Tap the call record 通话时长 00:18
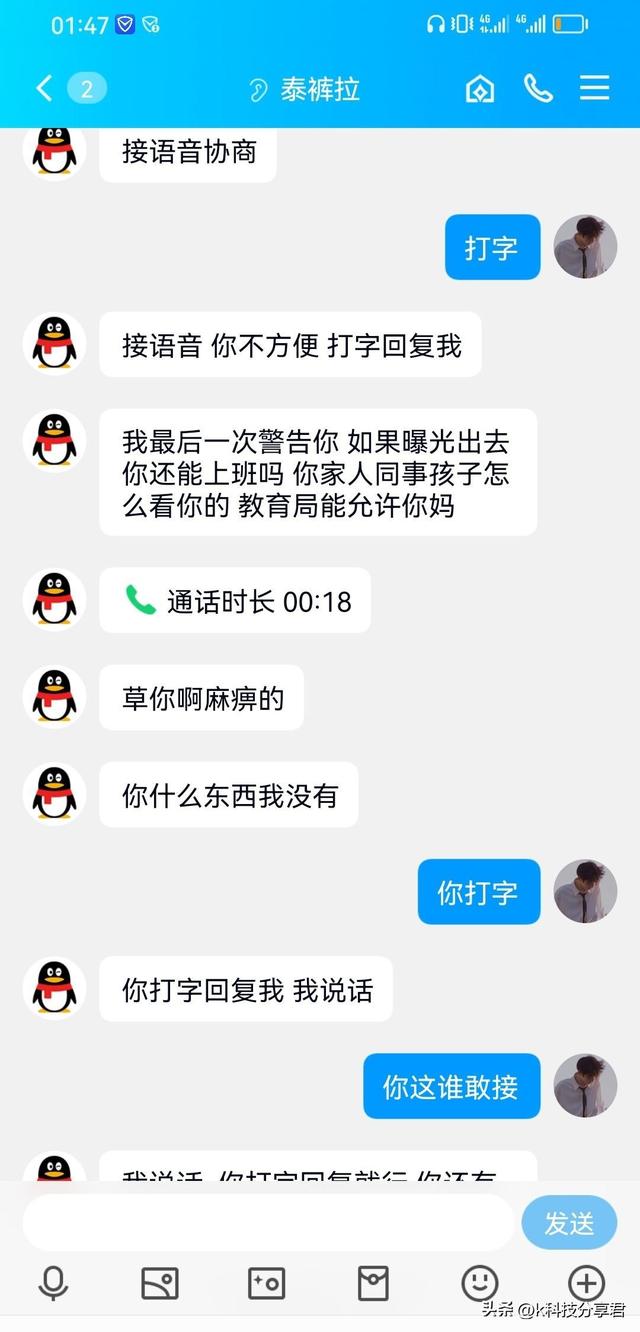This screenshot has width=640, height=1332. (x=235, y=601)
